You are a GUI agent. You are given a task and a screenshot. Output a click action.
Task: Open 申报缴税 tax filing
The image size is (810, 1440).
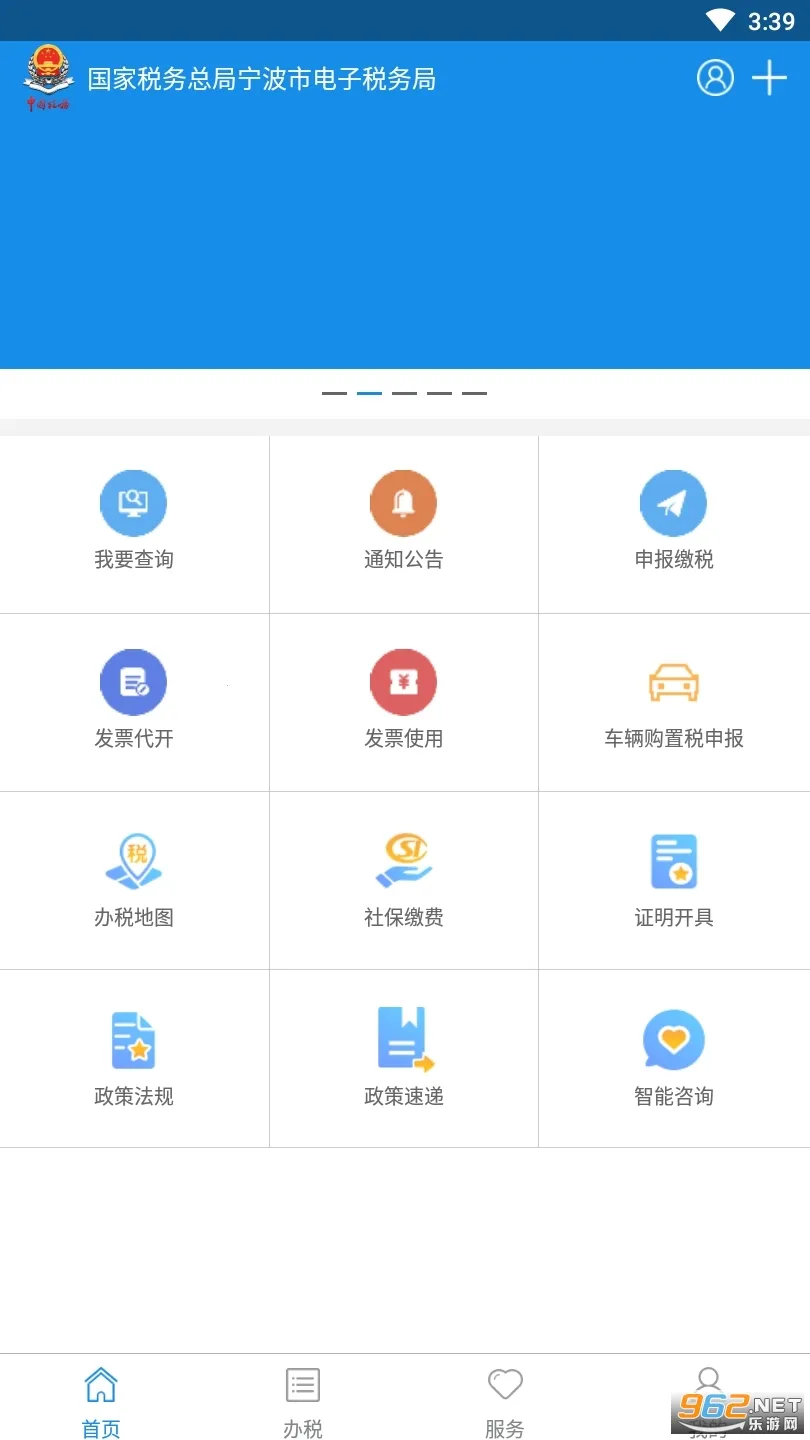pos(674,524)
